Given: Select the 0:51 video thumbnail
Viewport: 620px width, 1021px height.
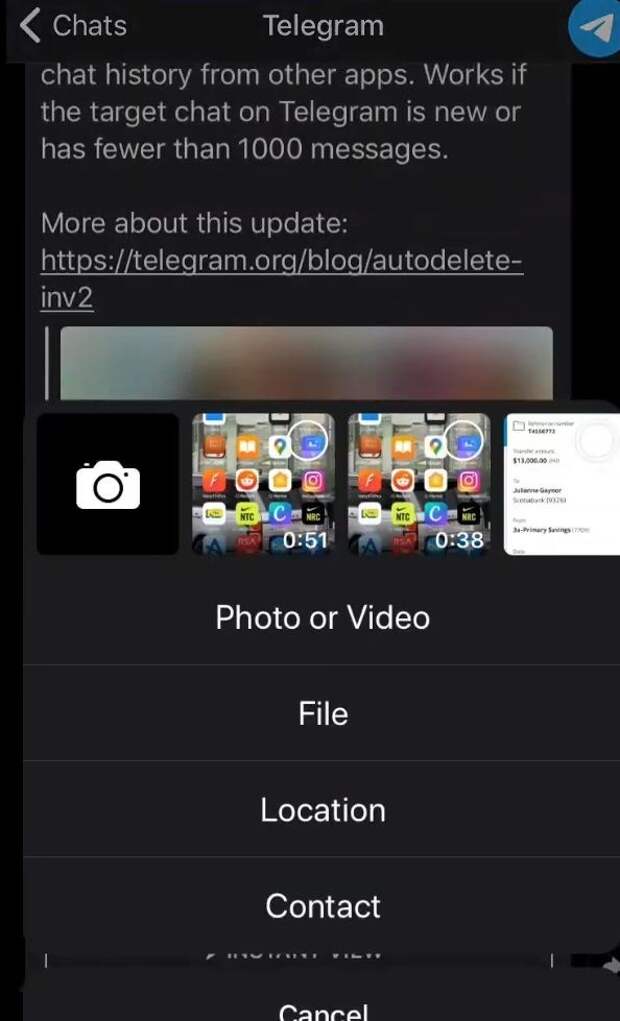Looking at the screenshot, I should (x=263, y=485).
